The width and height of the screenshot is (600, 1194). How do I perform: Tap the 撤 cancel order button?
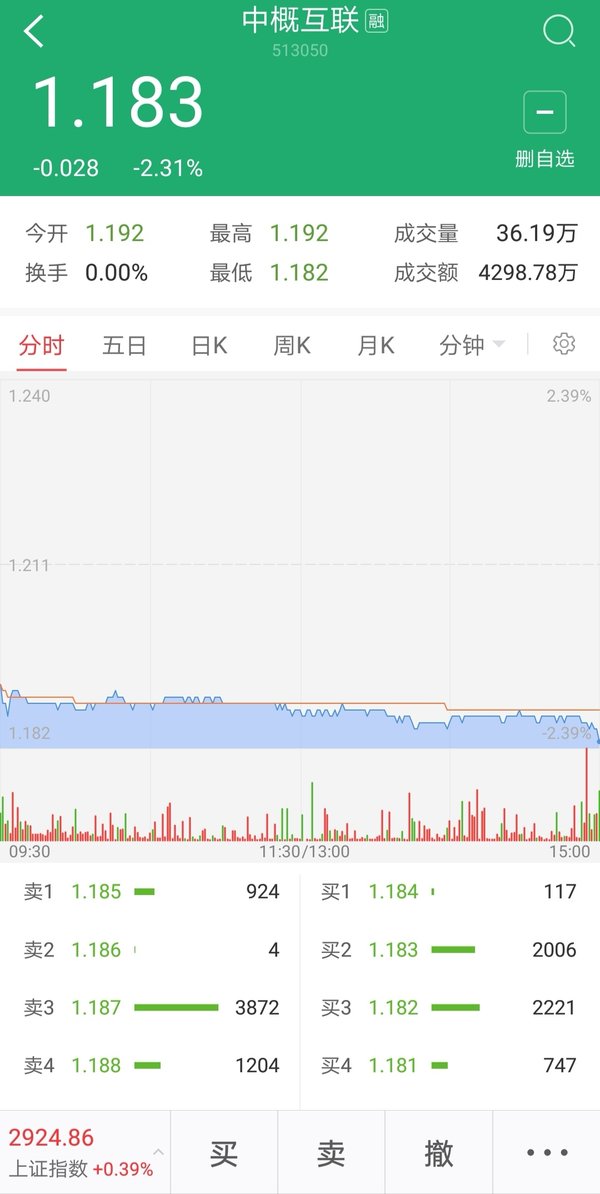(439, 1152)
